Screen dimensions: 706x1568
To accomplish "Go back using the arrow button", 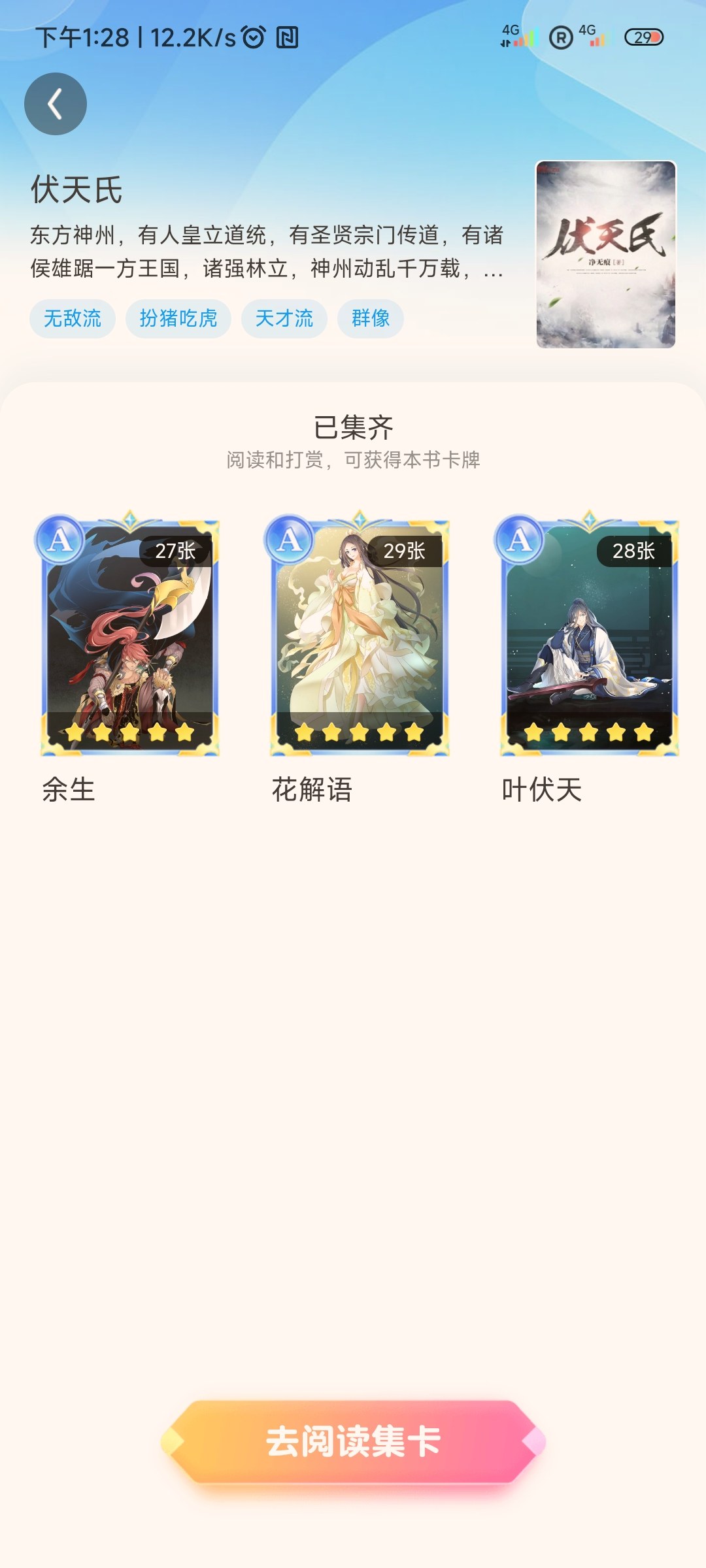I will 56,104.
